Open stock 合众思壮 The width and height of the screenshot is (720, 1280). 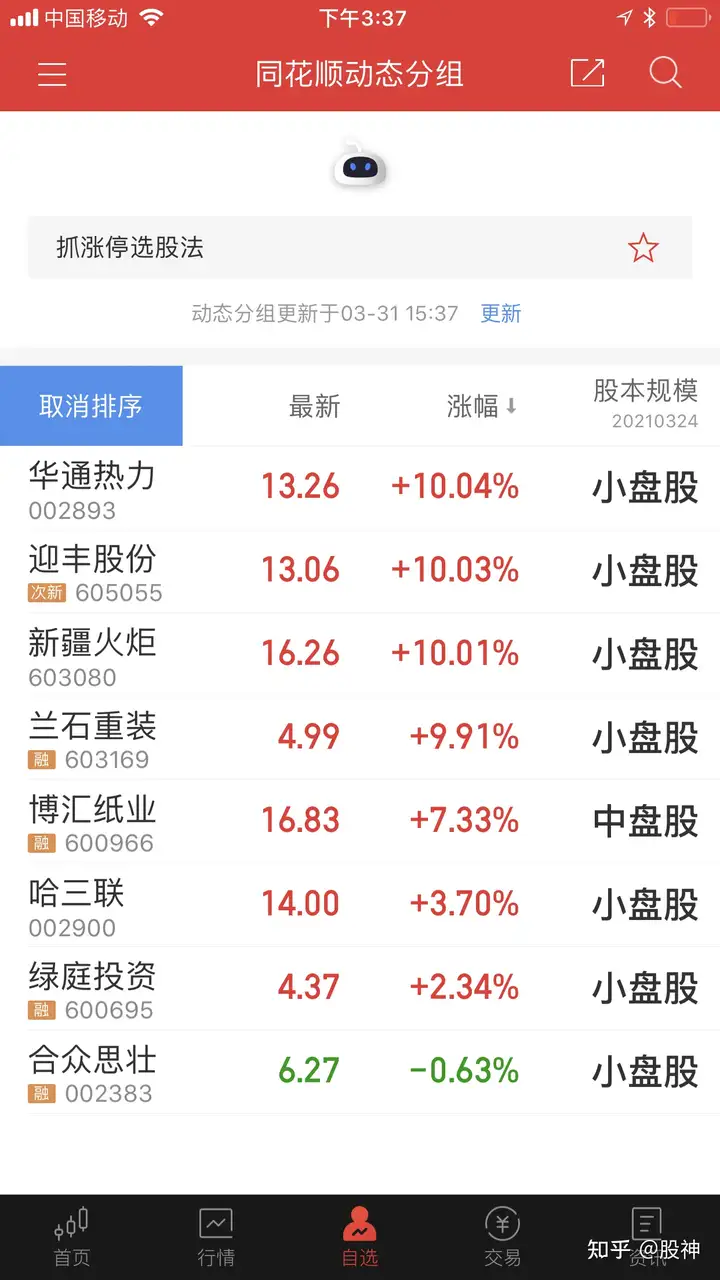click(x=360, y=1072)
